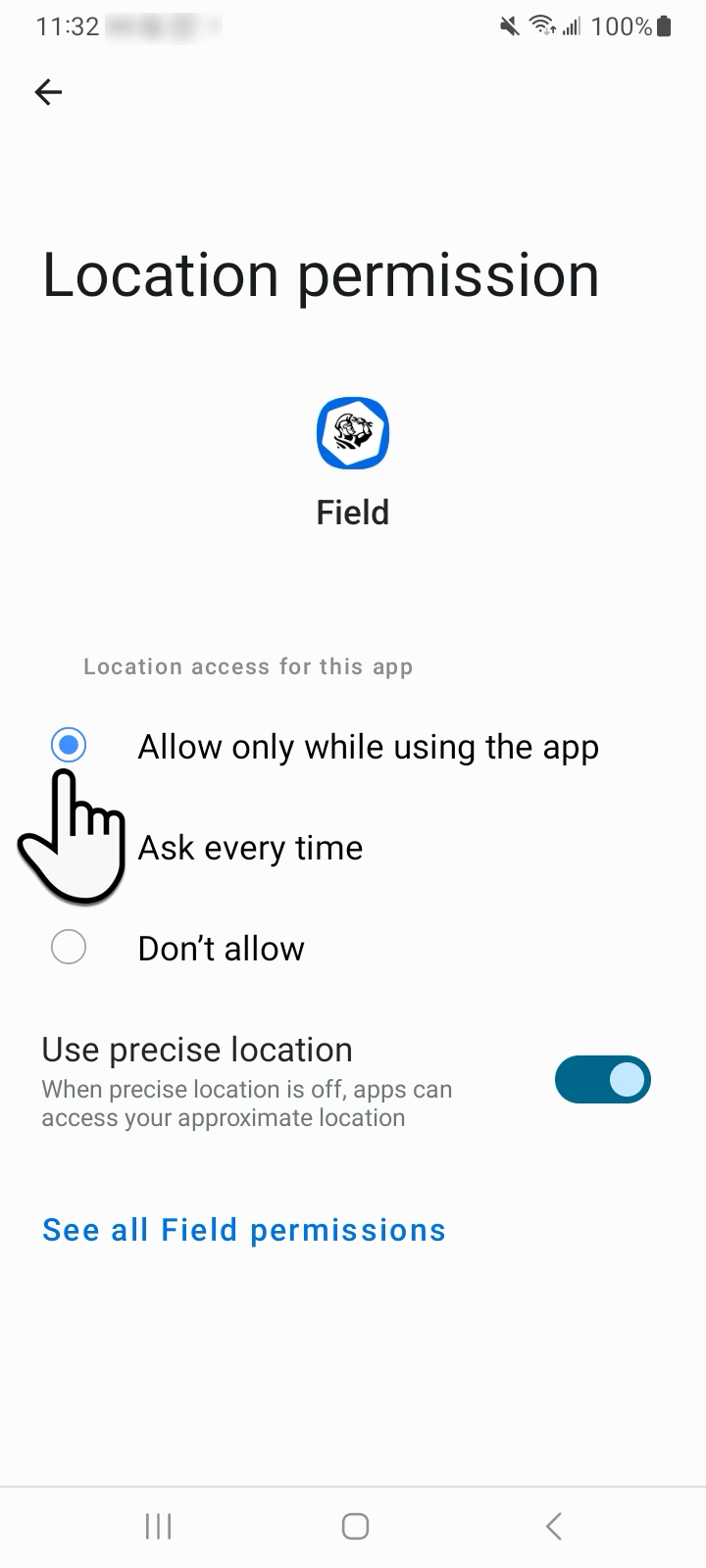Tap the precise location description text

246,1102
